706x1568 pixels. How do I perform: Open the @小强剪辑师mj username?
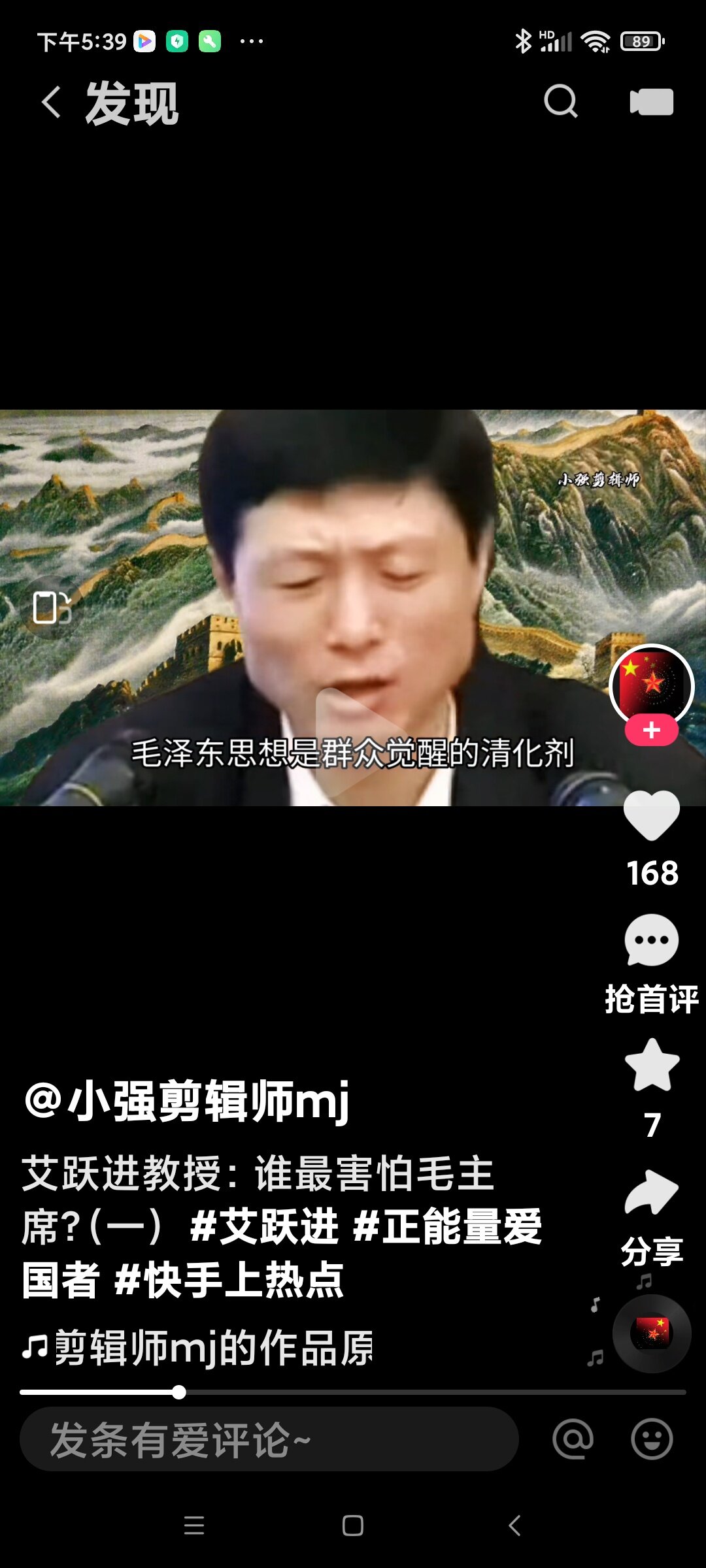[x=187, y=1101]
